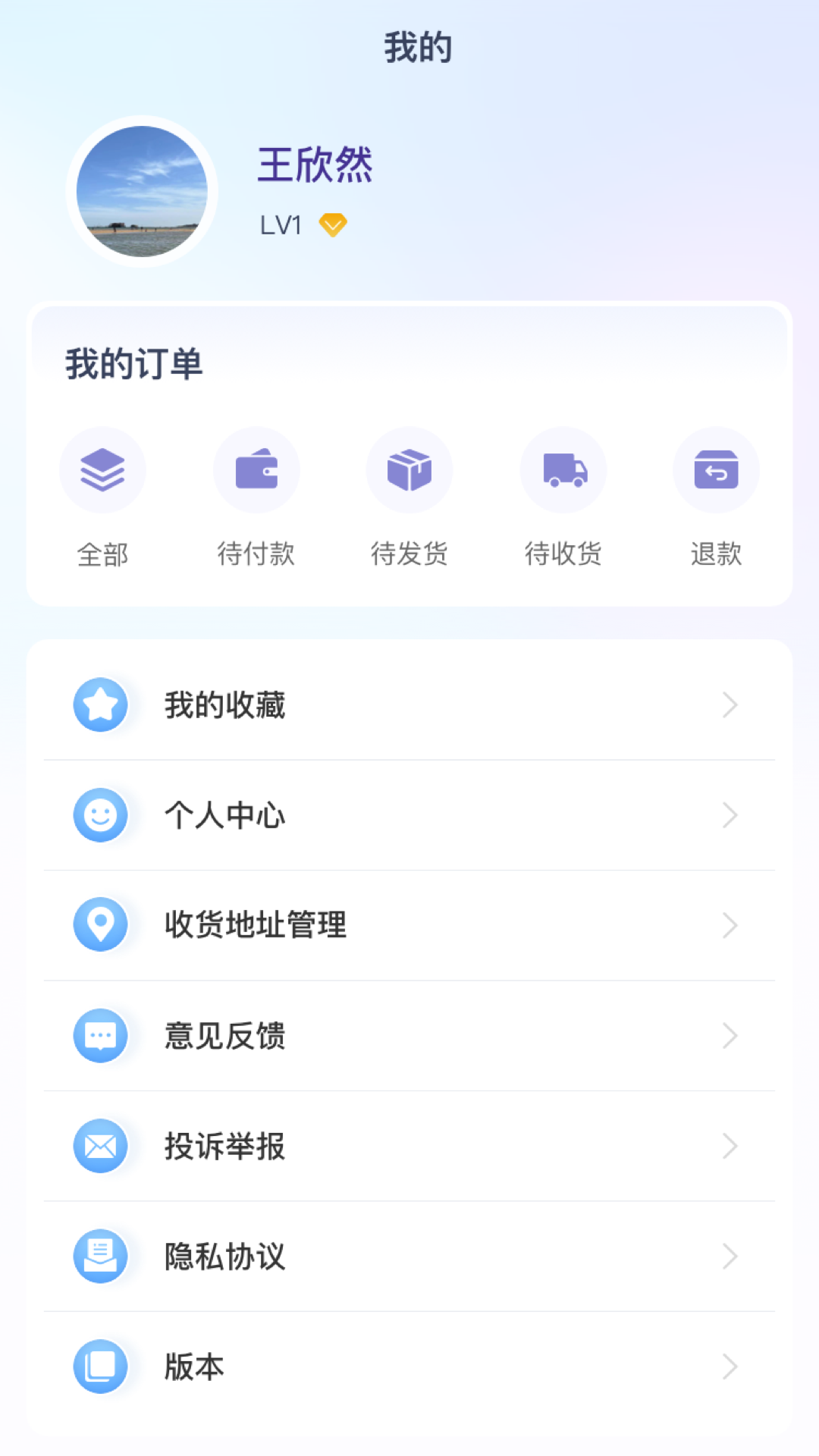This screenshot has width=819, height=1456.
Task: Open the 退款 refund icon
Action: pos(716,470)
